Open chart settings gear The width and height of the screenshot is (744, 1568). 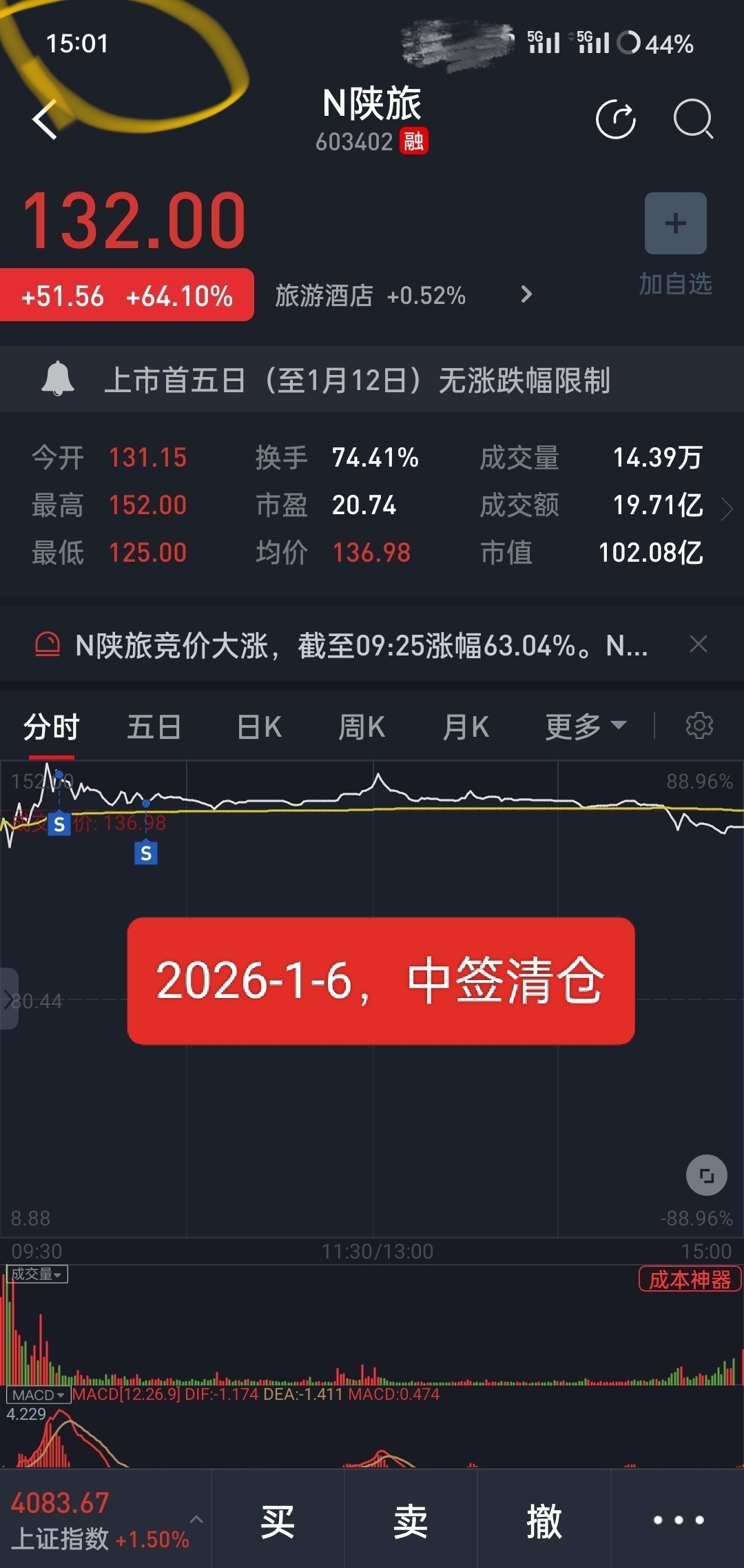click(699, 726)
